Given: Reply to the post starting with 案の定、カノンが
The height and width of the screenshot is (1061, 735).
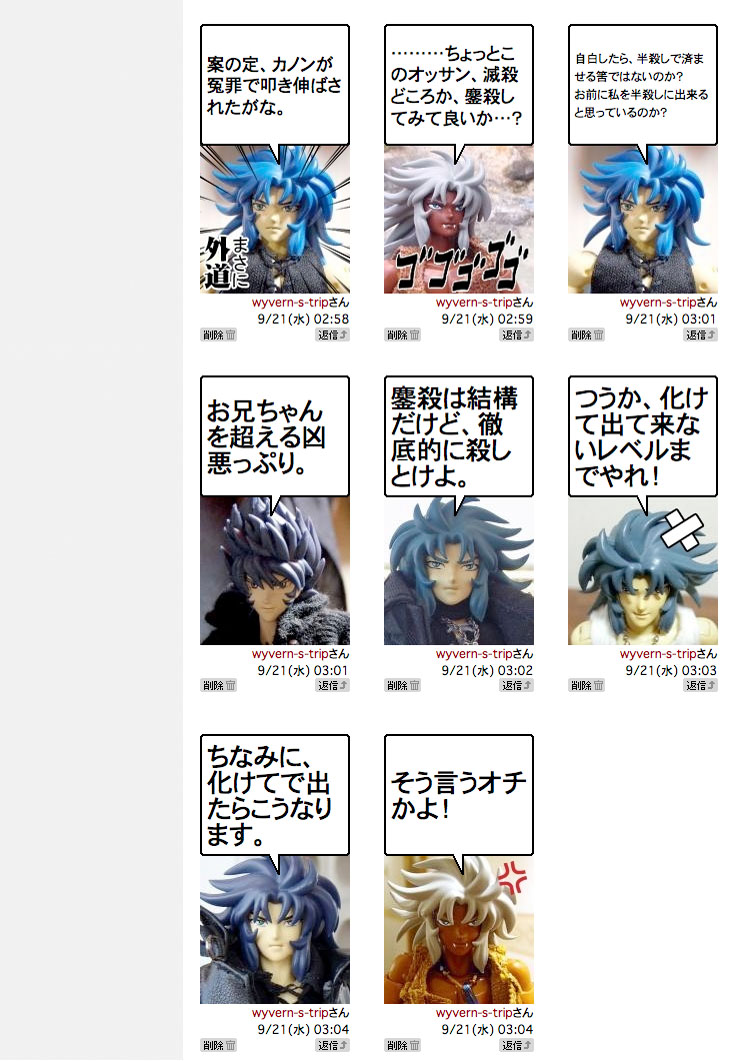Looking at the screenshot, I should pyautogui.click(x=333, y=335).
